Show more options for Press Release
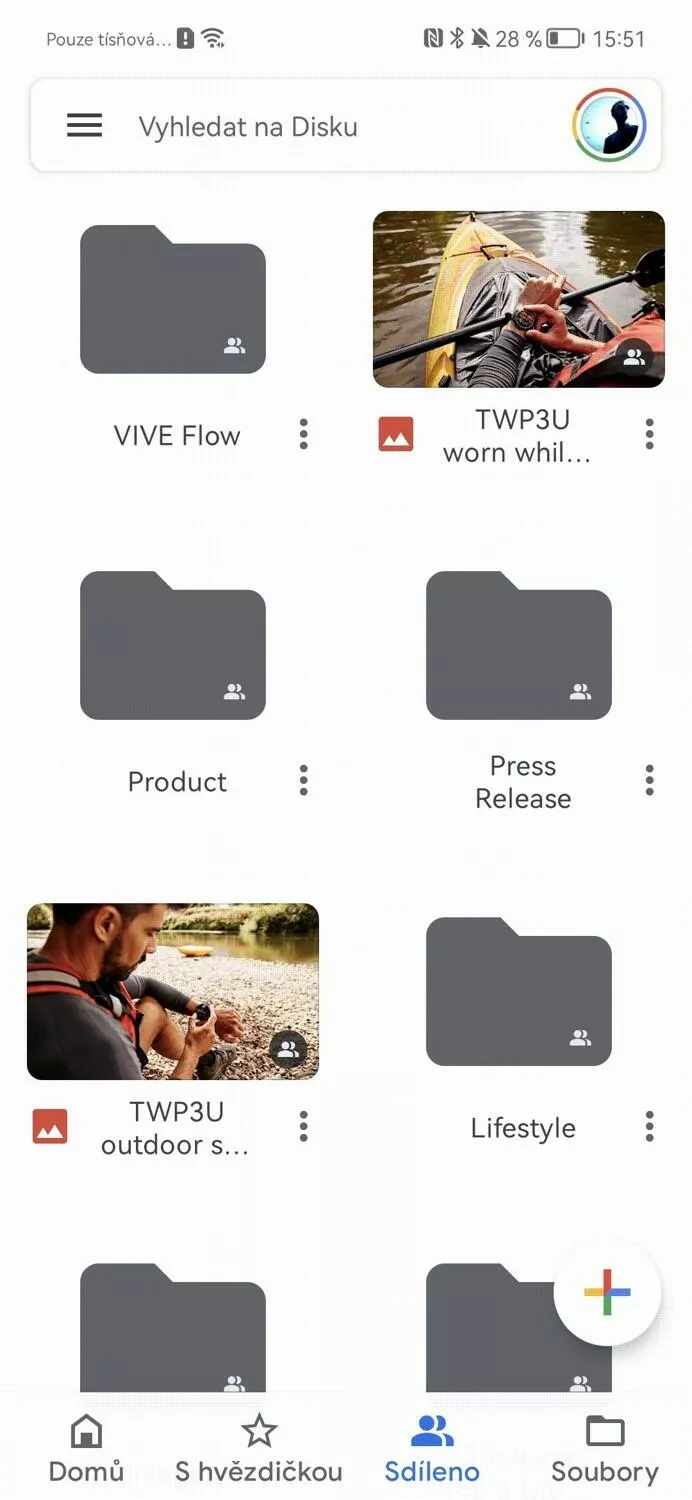This screenshot has width=692, height=1500. (x=650, y=780)
